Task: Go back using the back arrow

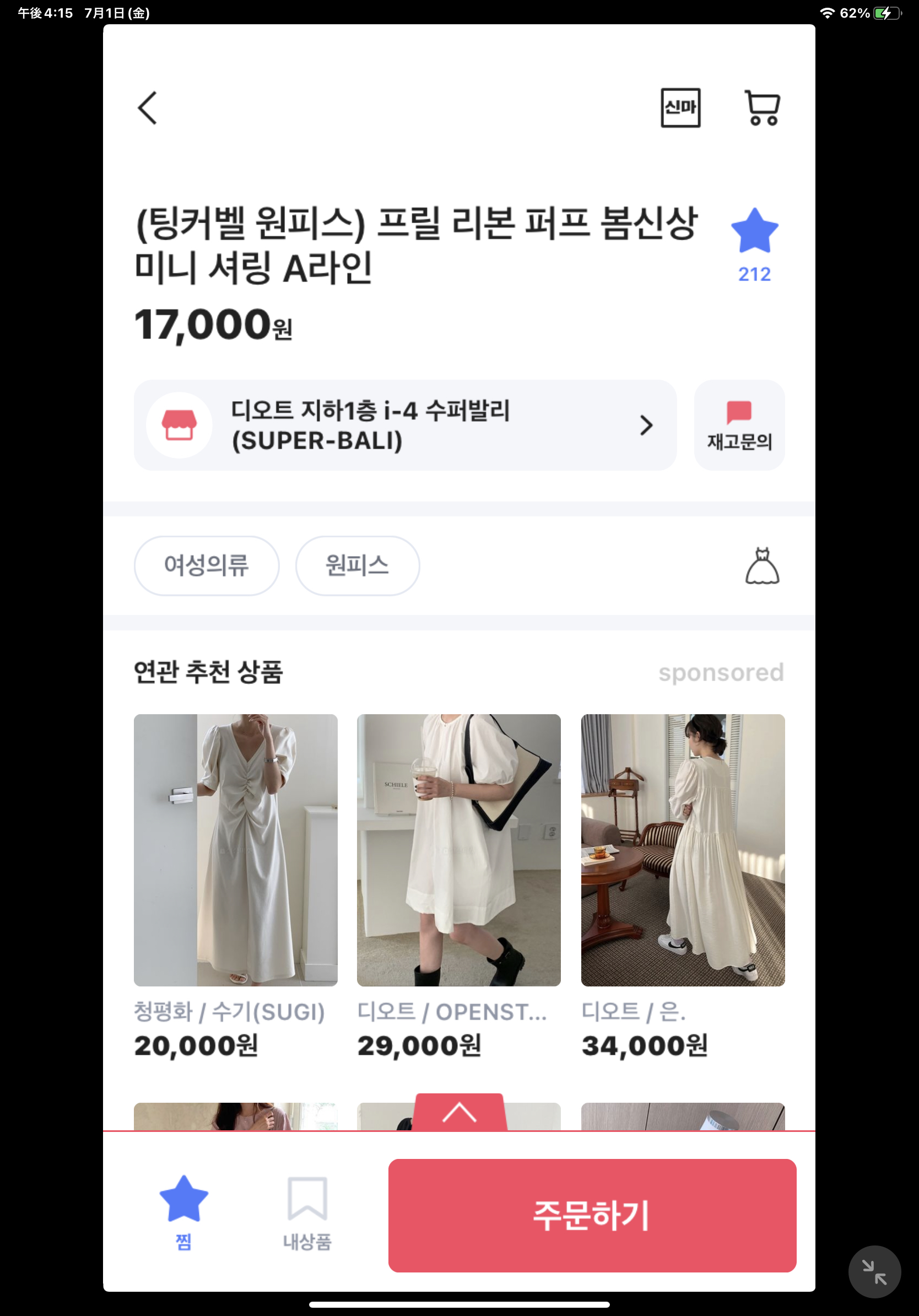Action: pyautogui.click(x=148, y=108)
